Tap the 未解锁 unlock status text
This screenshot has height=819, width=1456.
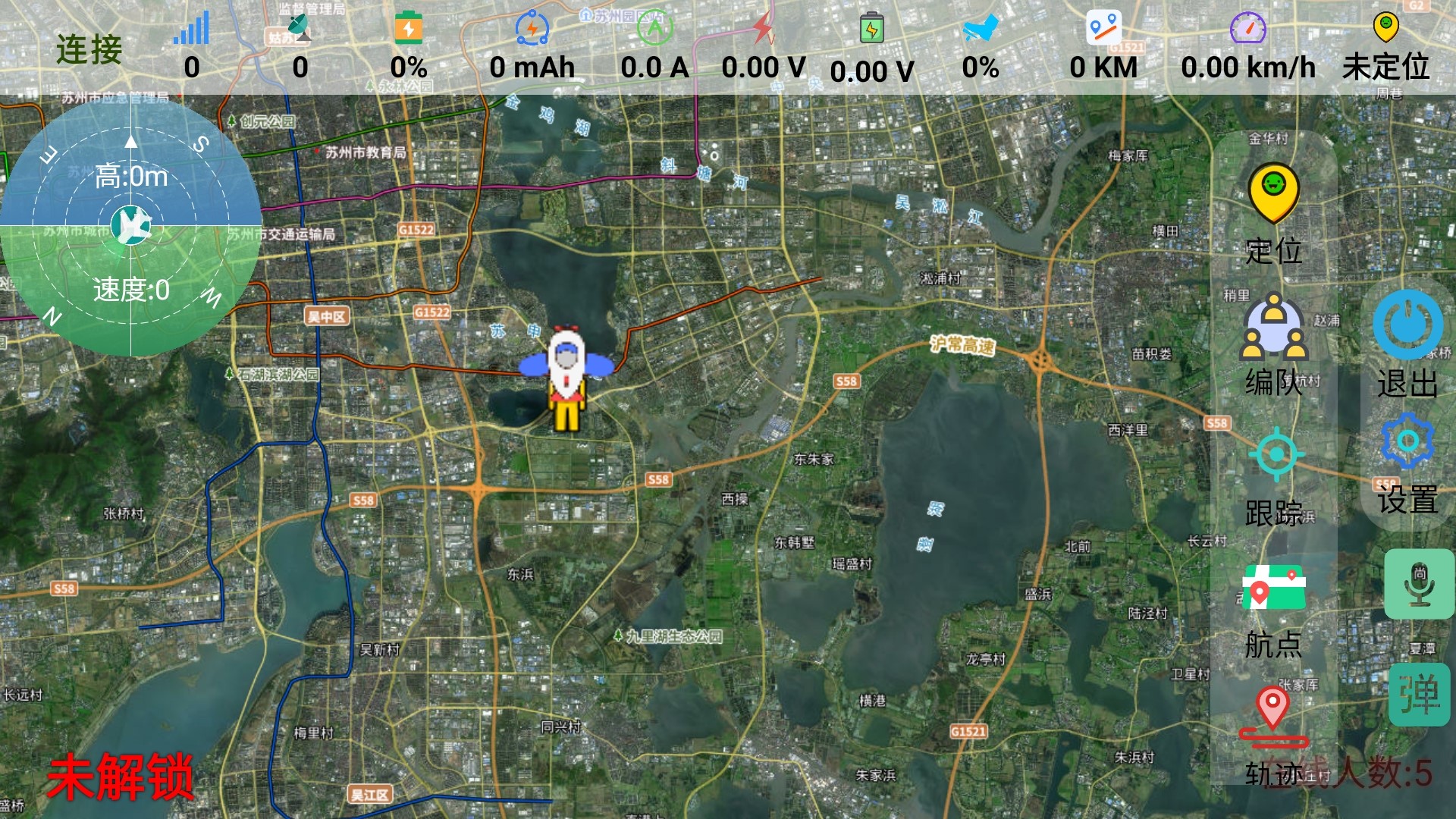coord(120,777)
